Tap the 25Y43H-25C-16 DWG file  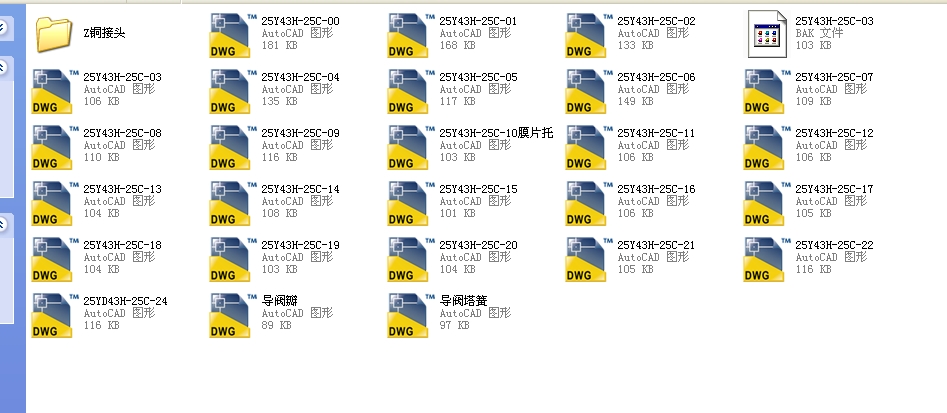(x=586, y=203)
